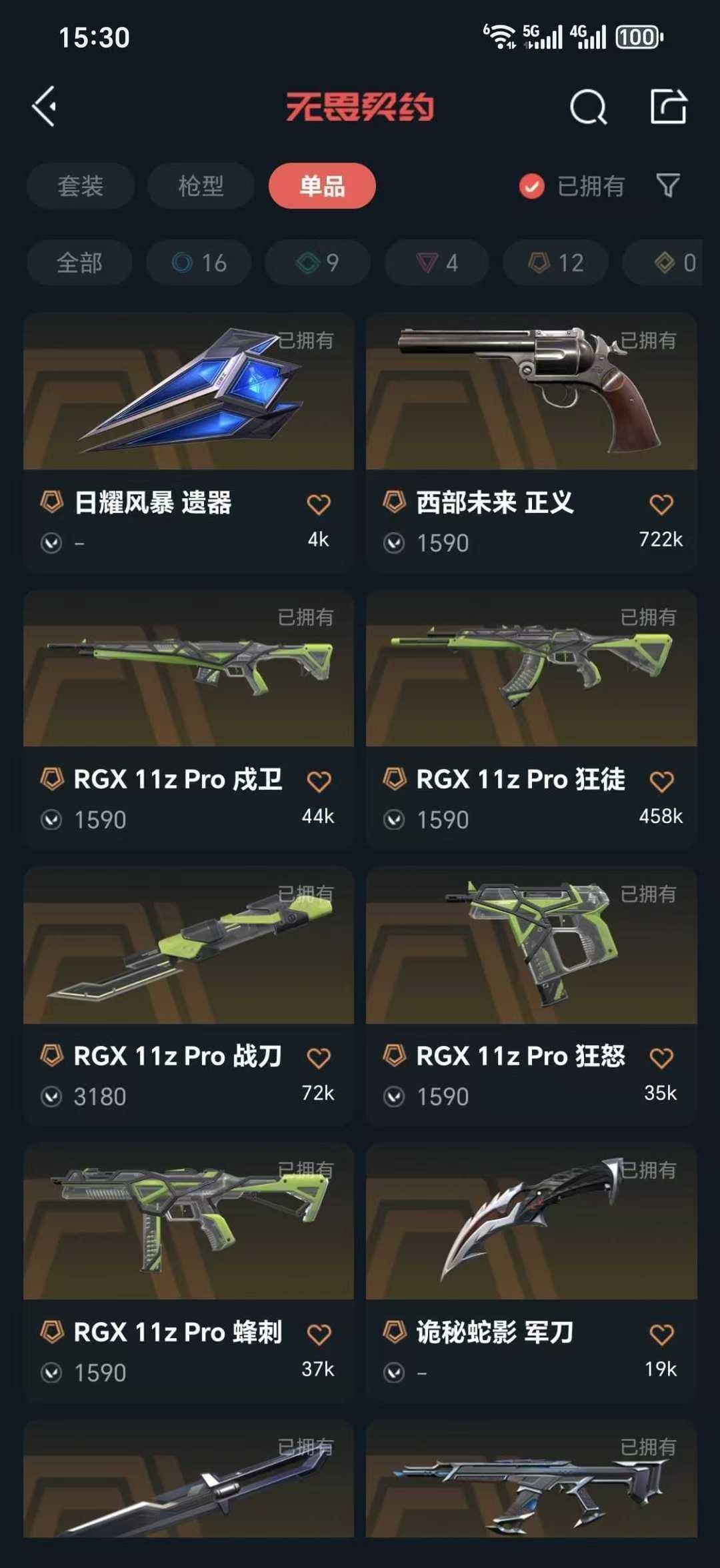Open the search icon in the header
720x1568 pixels.
point(588,107)
